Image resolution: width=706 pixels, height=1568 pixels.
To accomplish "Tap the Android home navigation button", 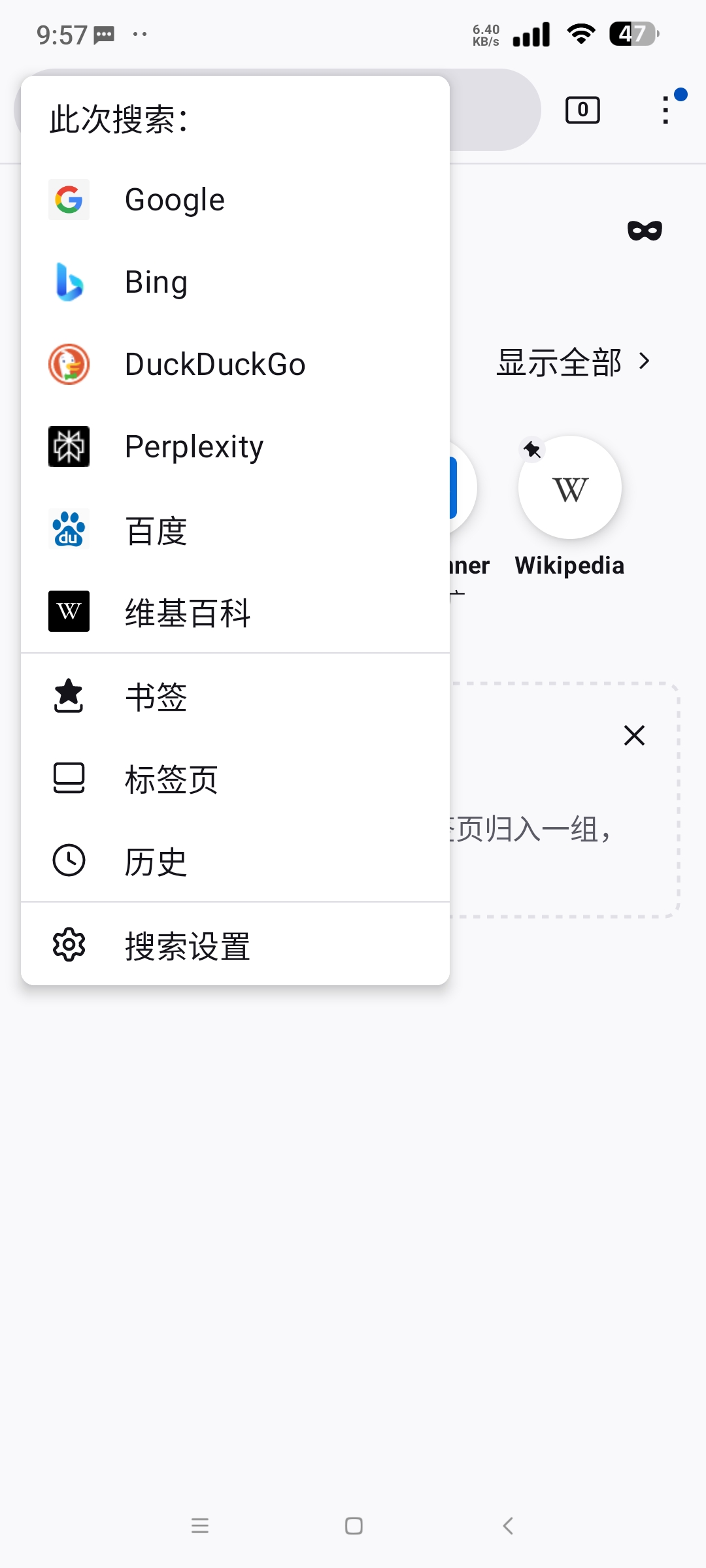I will (353, 1526).
